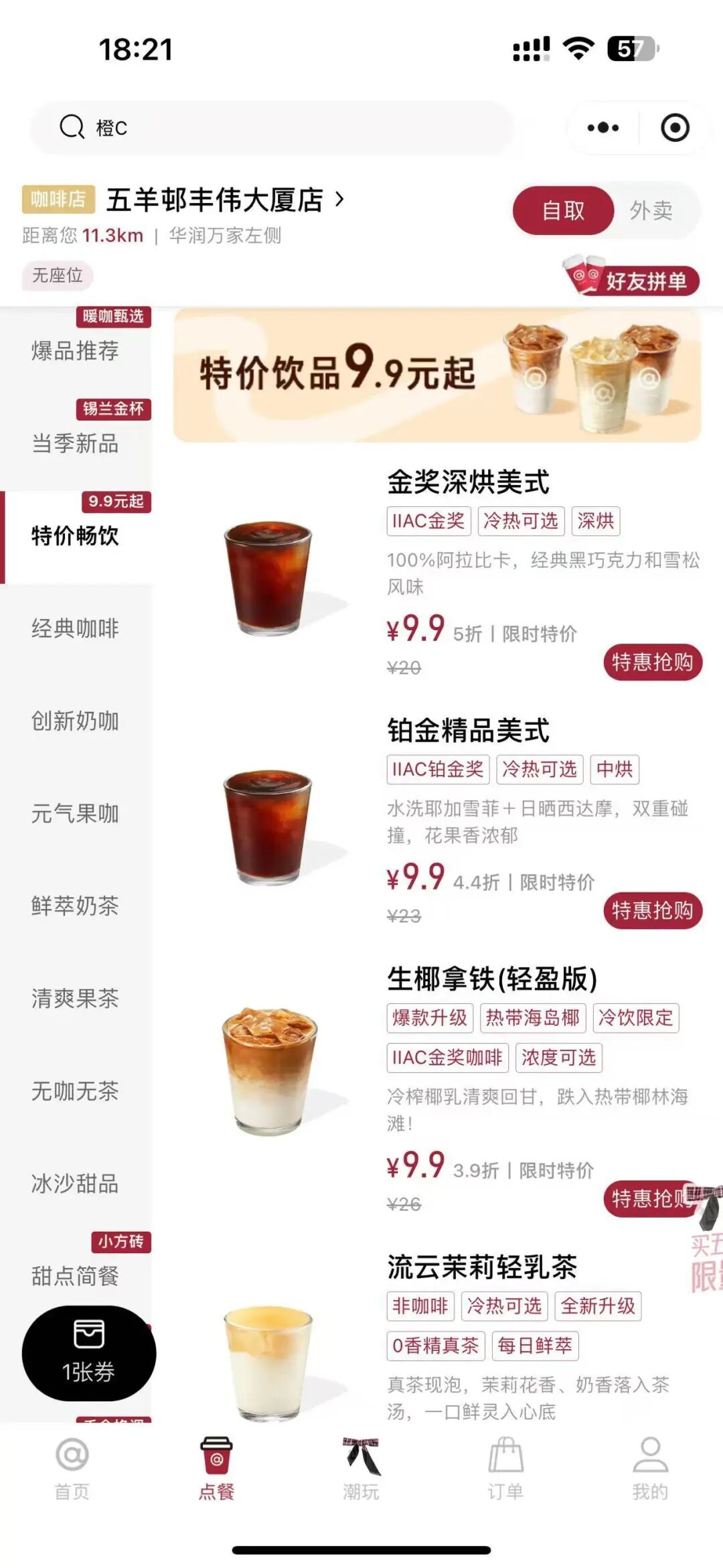
Task: Open the 流云茉莉轻乳茶 item
Action: pos(482,1267)
